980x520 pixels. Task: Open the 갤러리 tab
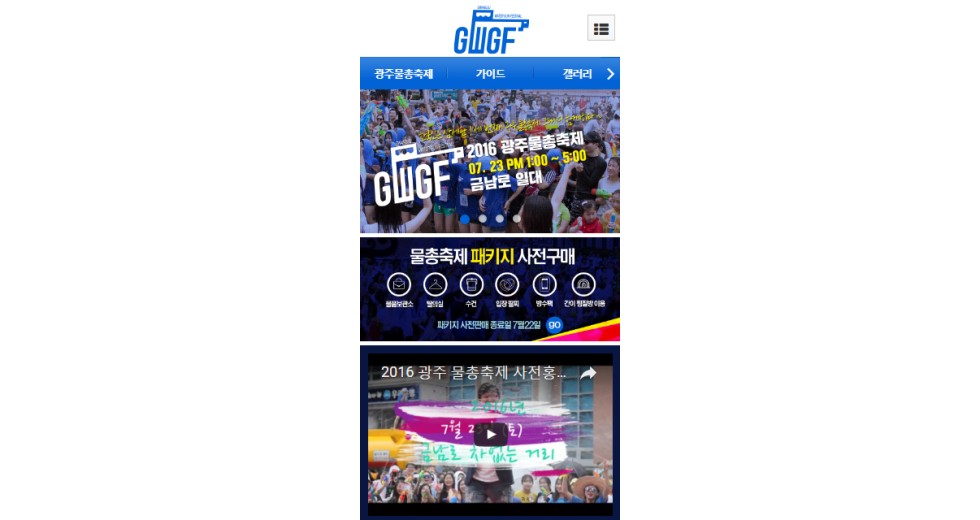pos(577,74)
